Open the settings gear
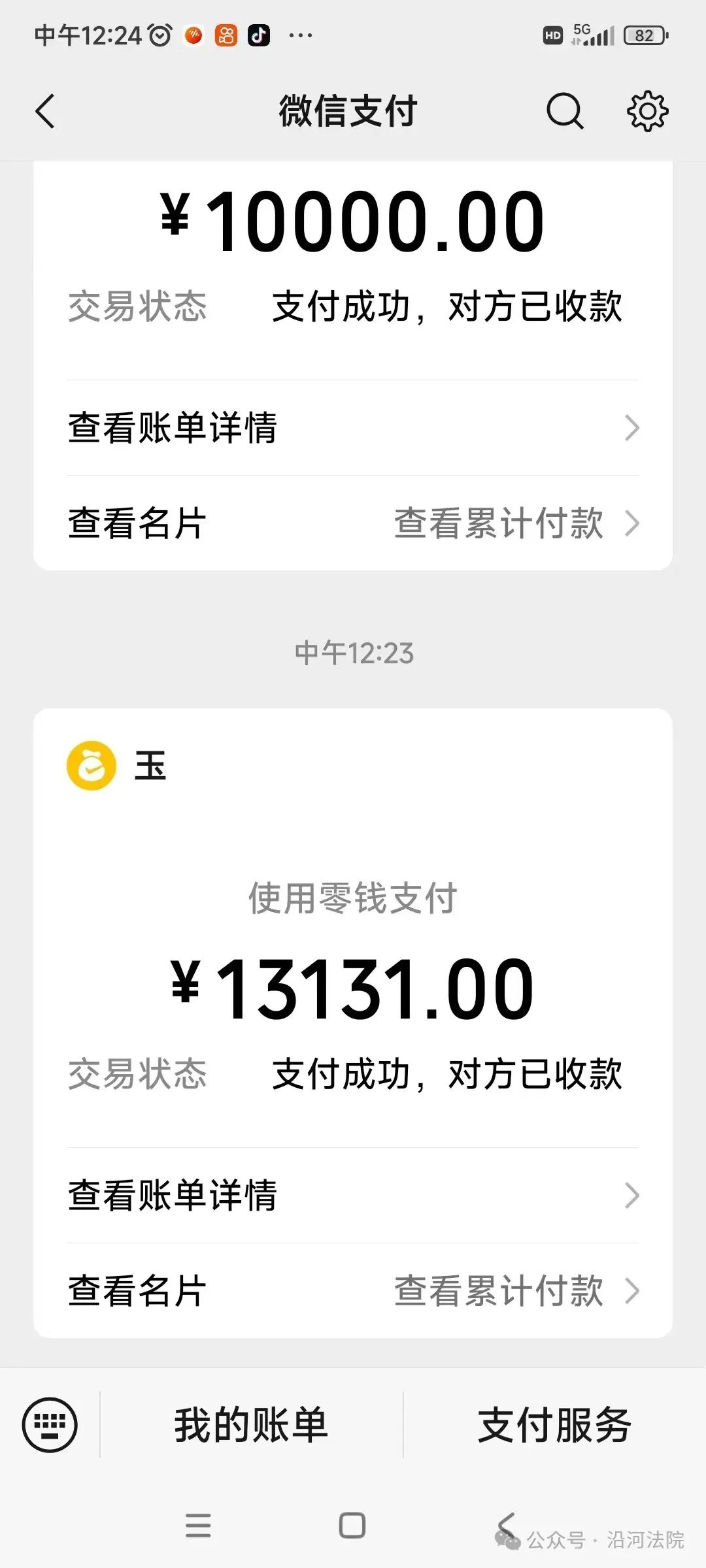 (647, 111)
